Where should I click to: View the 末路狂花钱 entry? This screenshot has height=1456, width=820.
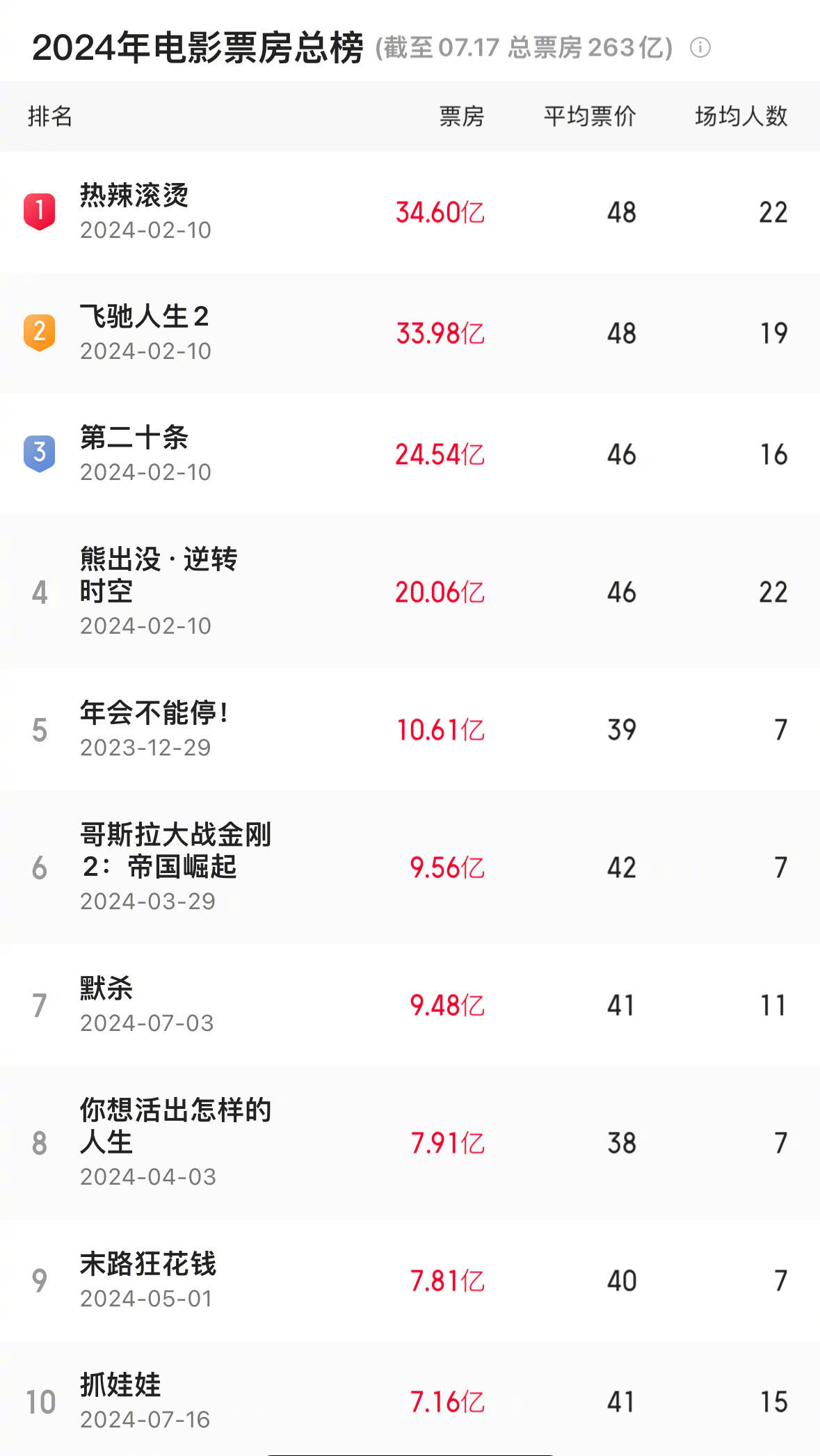[x=410, y=1281]
